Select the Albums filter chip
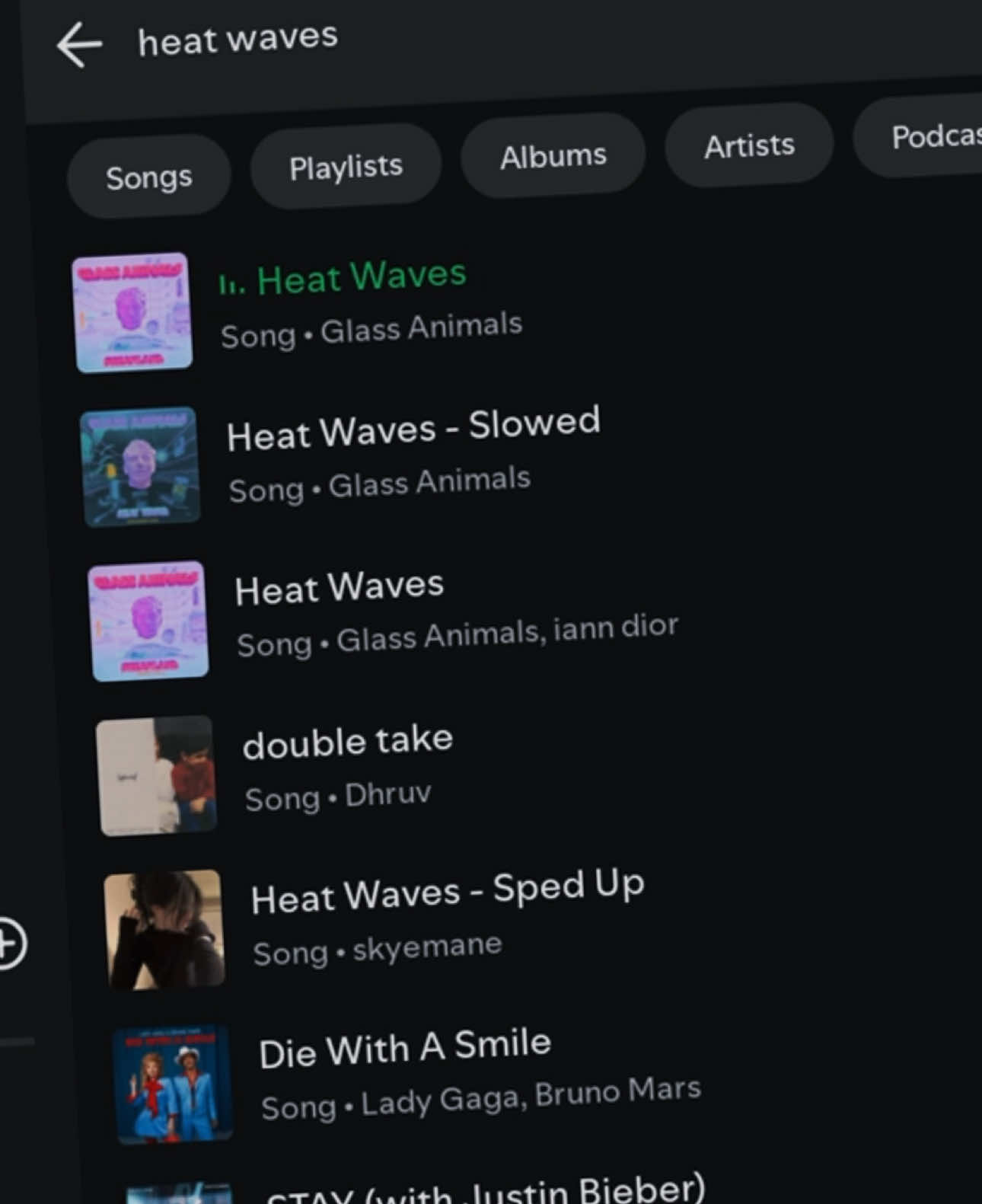The image size is (982, 1204). pyautogui.click(x=553, y=156)
